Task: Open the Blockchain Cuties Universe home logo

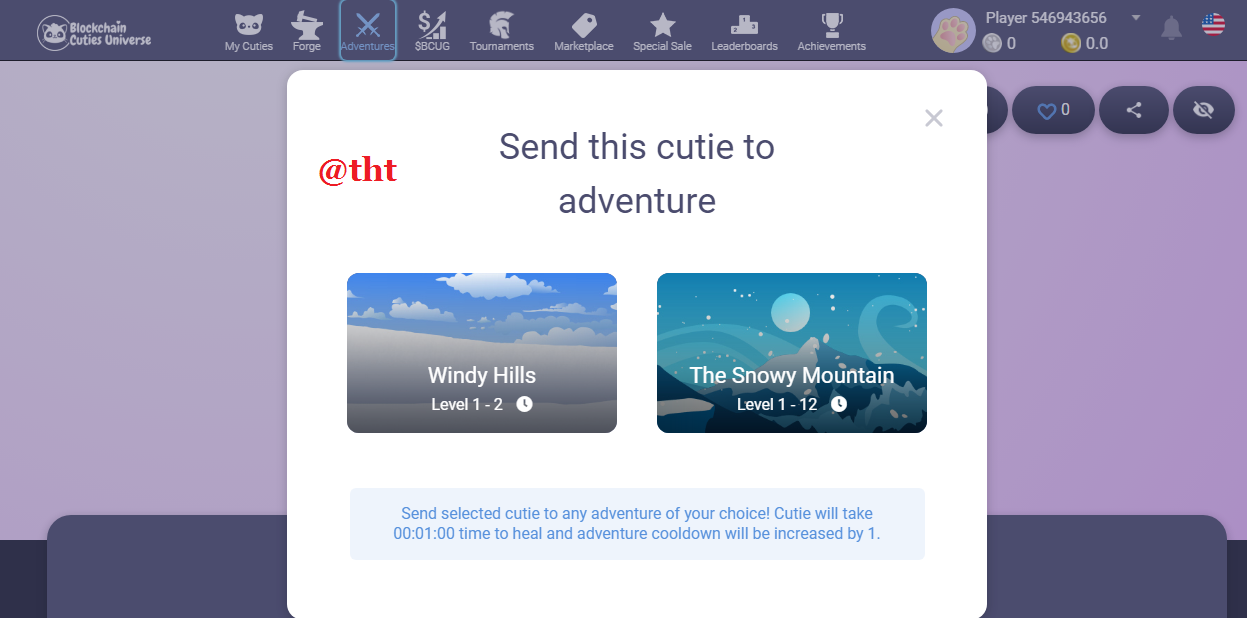Action: click(x=95, y=32)
